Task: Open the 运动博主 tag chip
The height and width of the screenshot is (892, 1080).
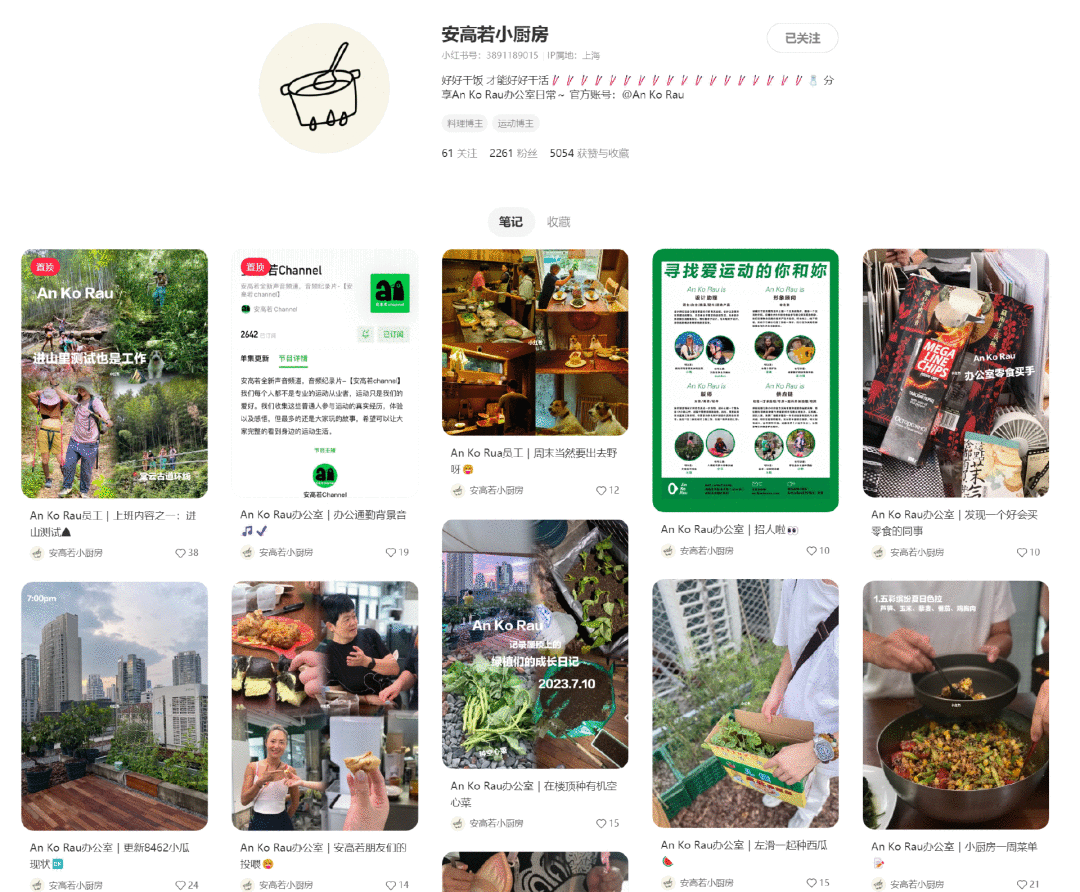Action: (x=515, y=124)
